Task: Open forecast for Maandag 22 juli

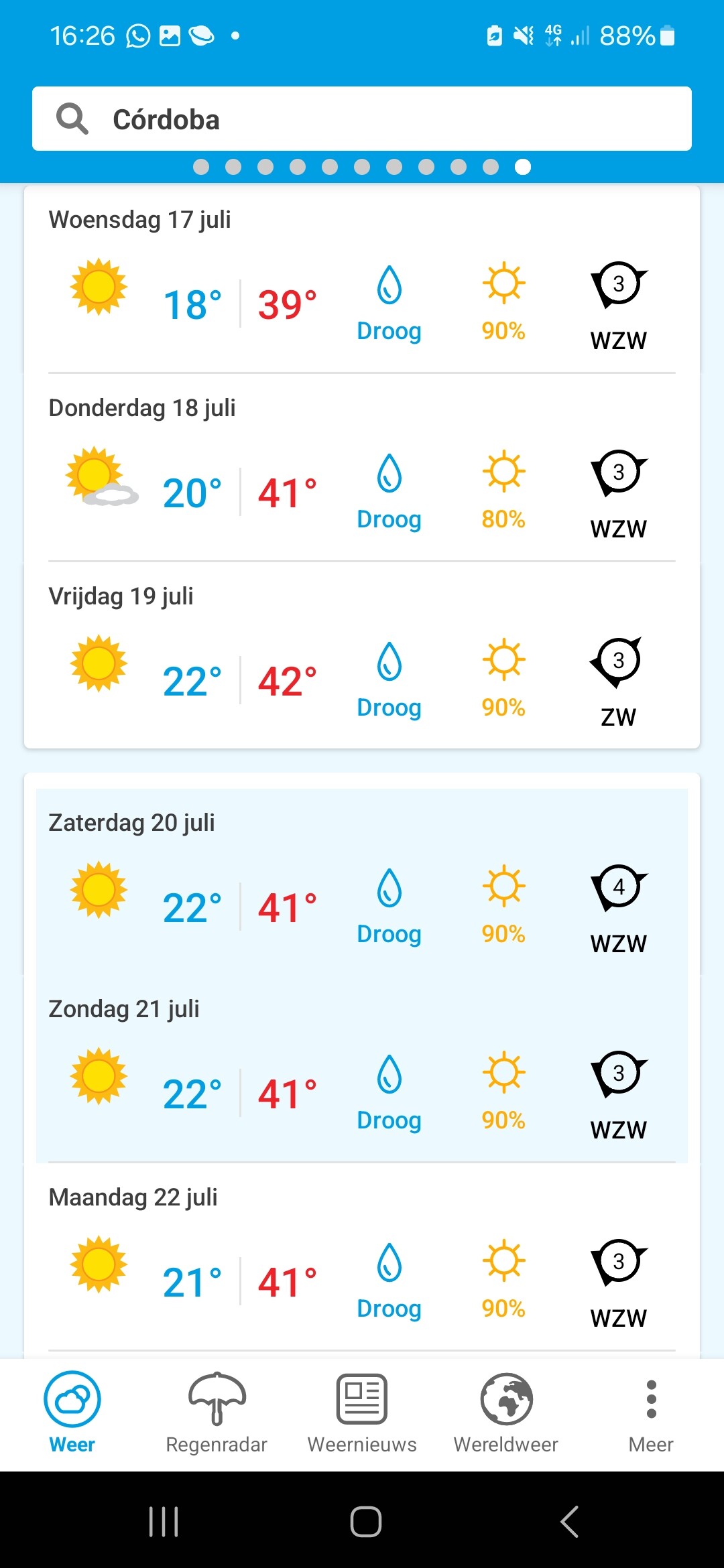Action: (362, 1257)
